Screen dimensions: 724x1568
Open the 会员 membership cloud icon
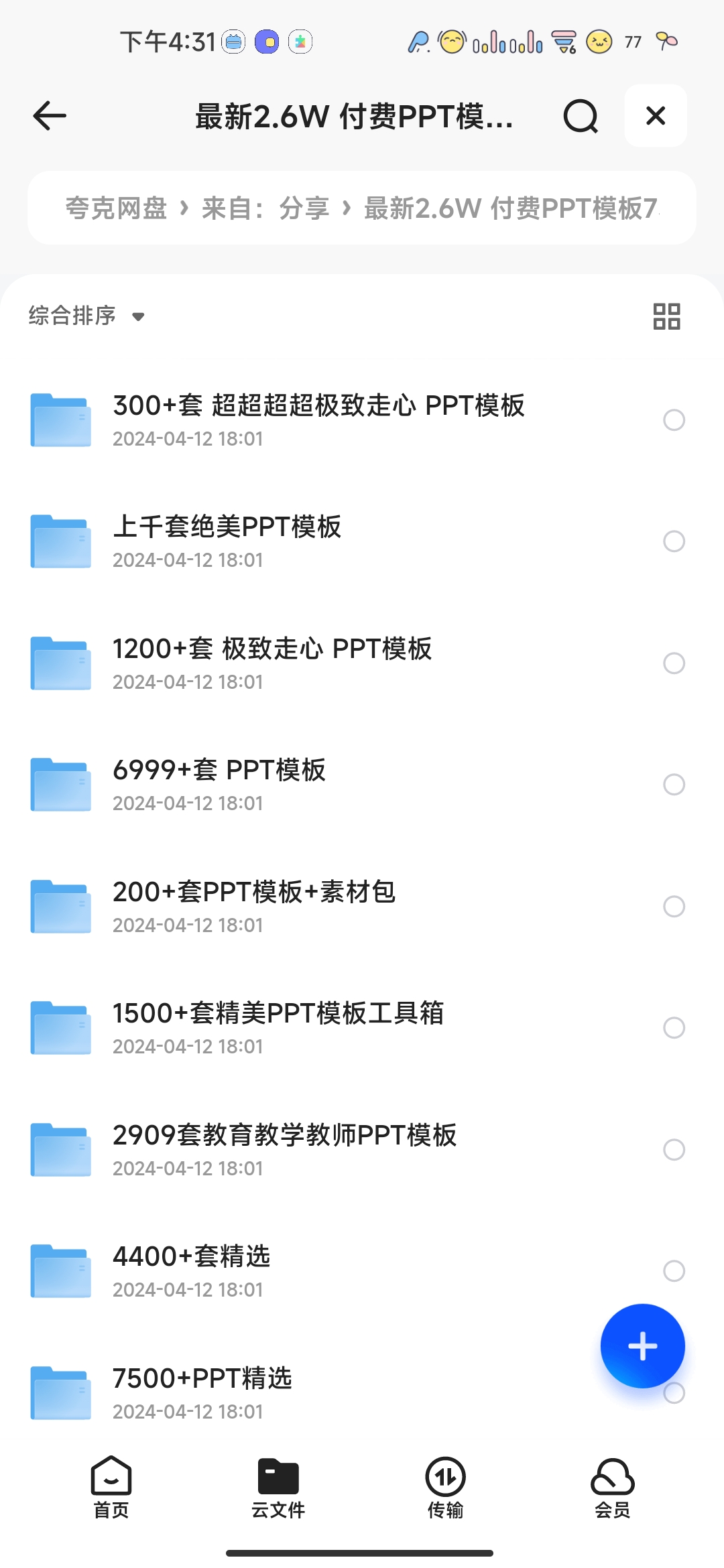[611, 1480]
